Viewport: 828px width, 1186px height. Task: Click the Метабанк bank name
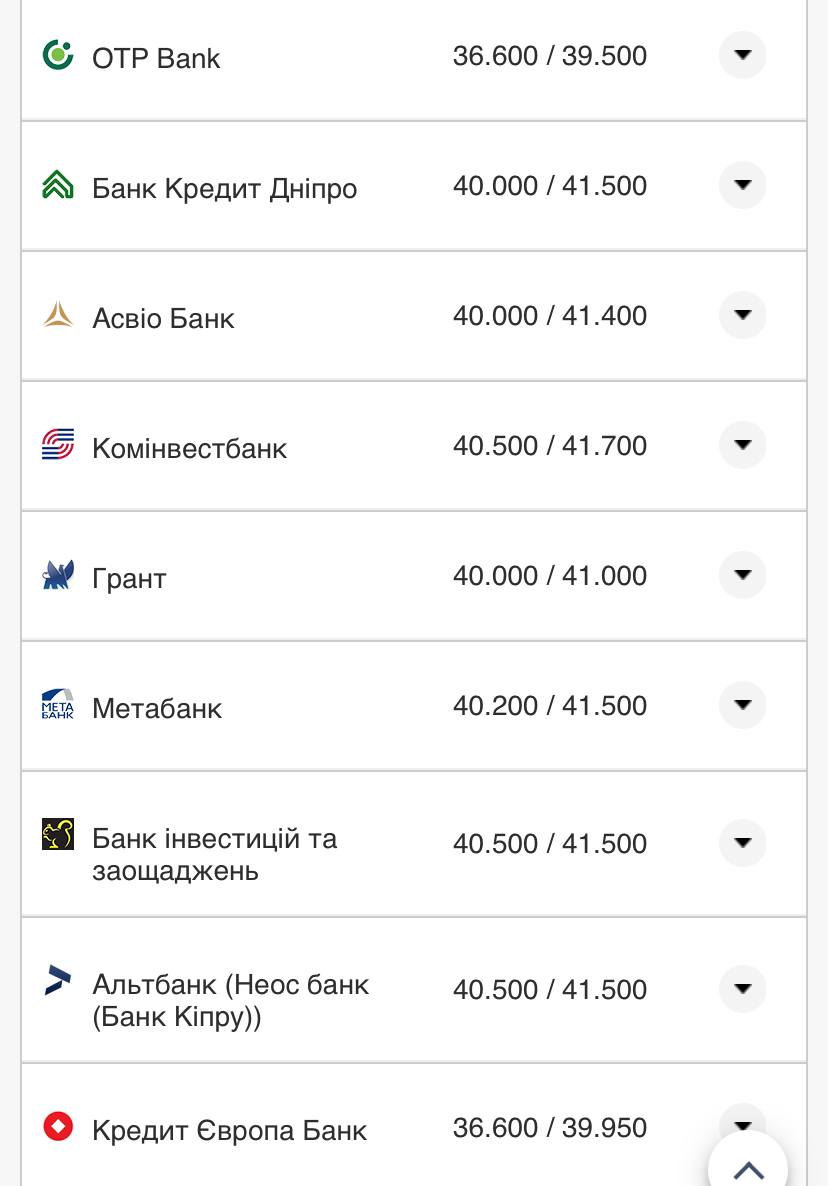click(x=156, y=707)
